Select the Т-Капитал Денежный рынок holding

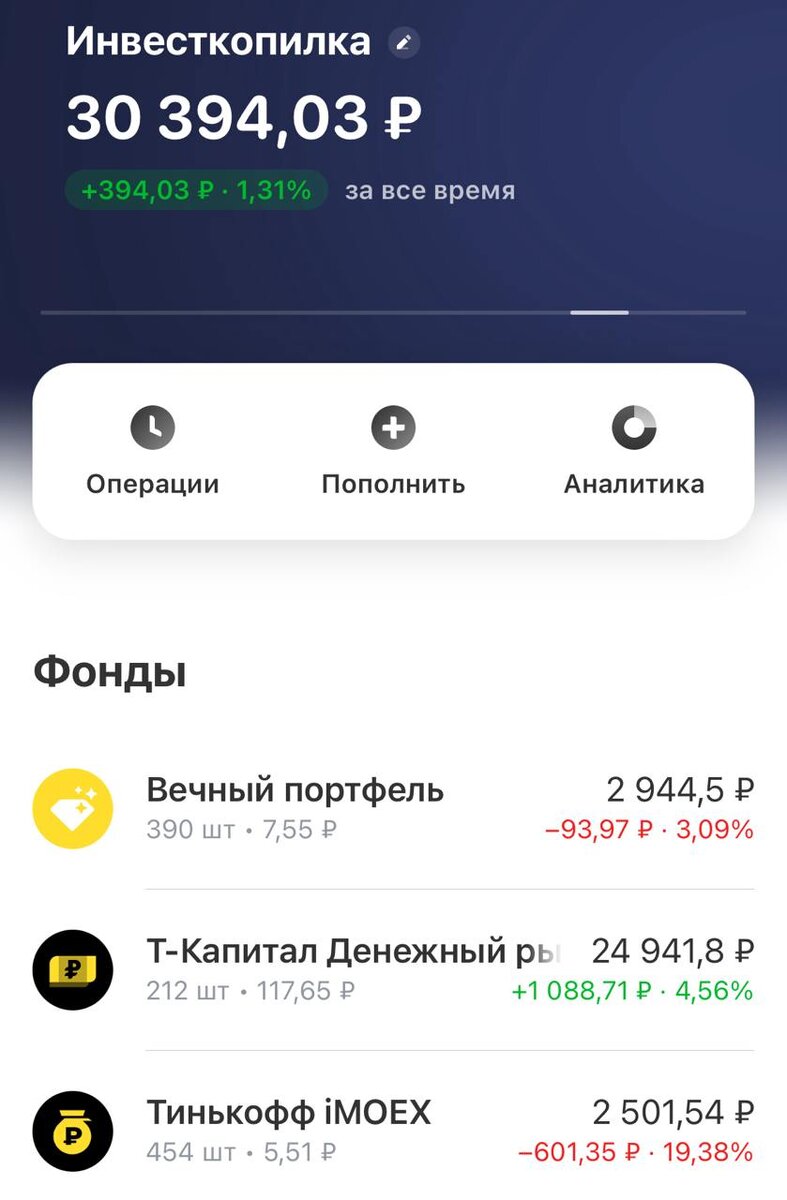tap(355, 952)
